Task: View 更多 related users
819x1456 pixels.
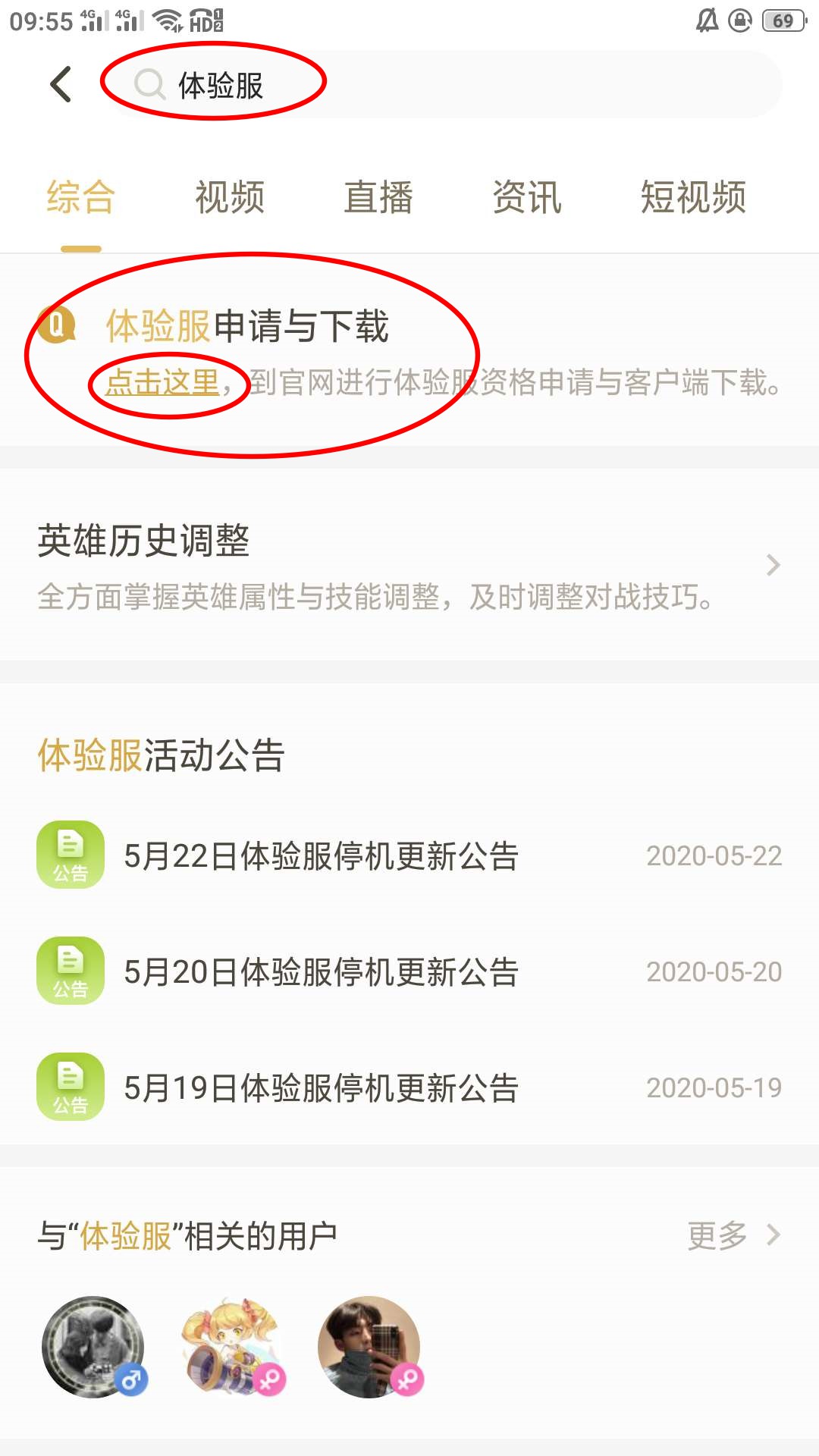Action: coord(732,1235)
